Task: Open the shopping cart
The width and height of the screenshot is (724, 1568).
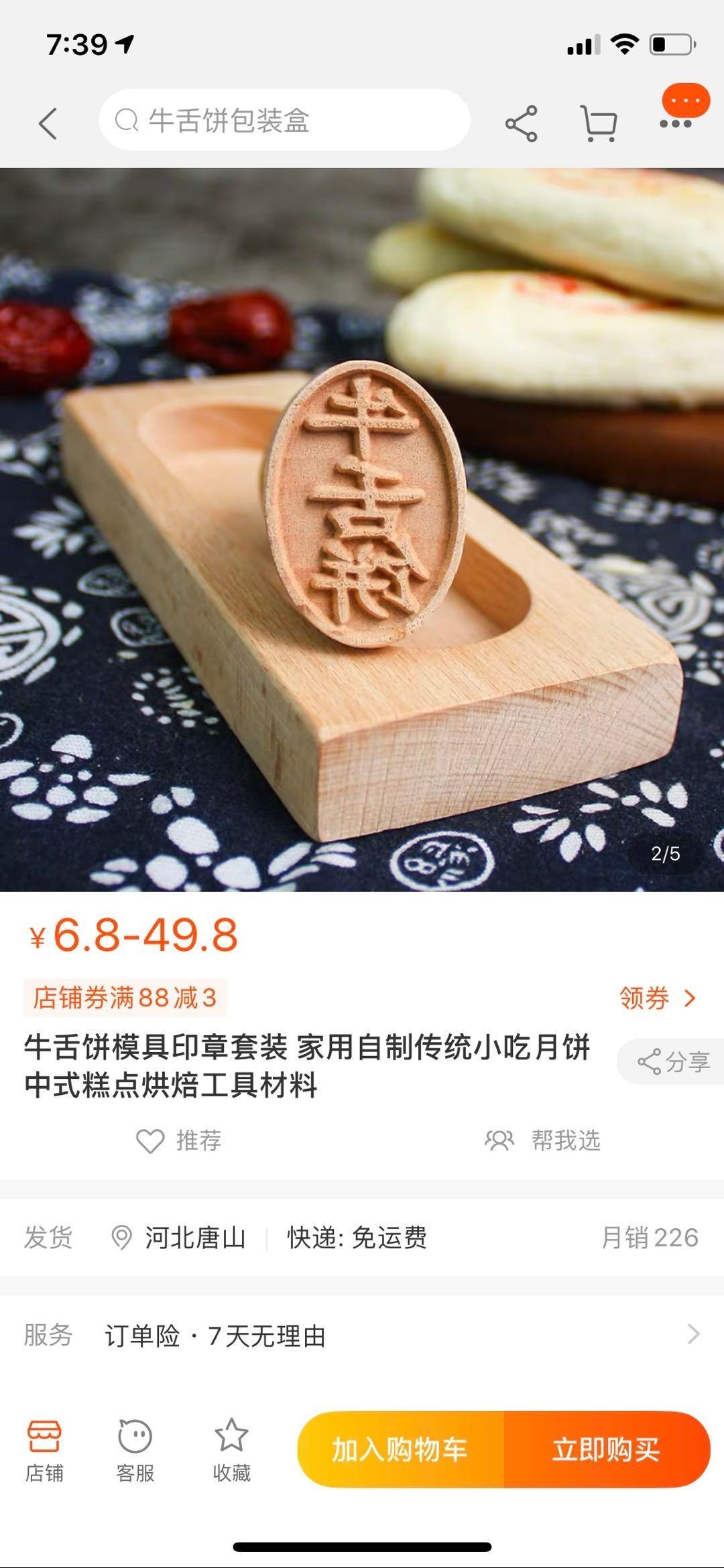Action: tap(598, 123)
